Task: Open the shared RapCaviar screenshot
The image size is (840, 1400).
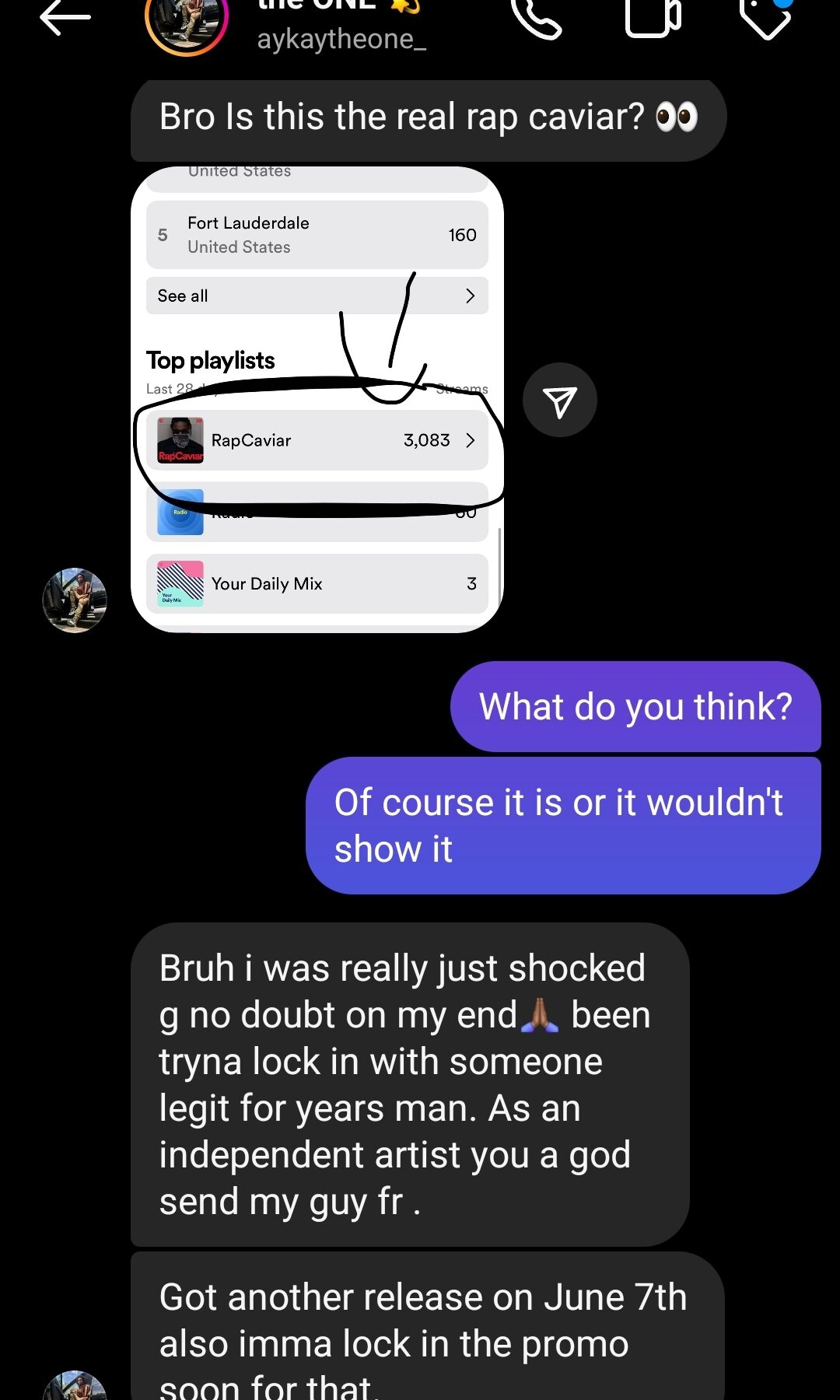Action: click(317, 400)
